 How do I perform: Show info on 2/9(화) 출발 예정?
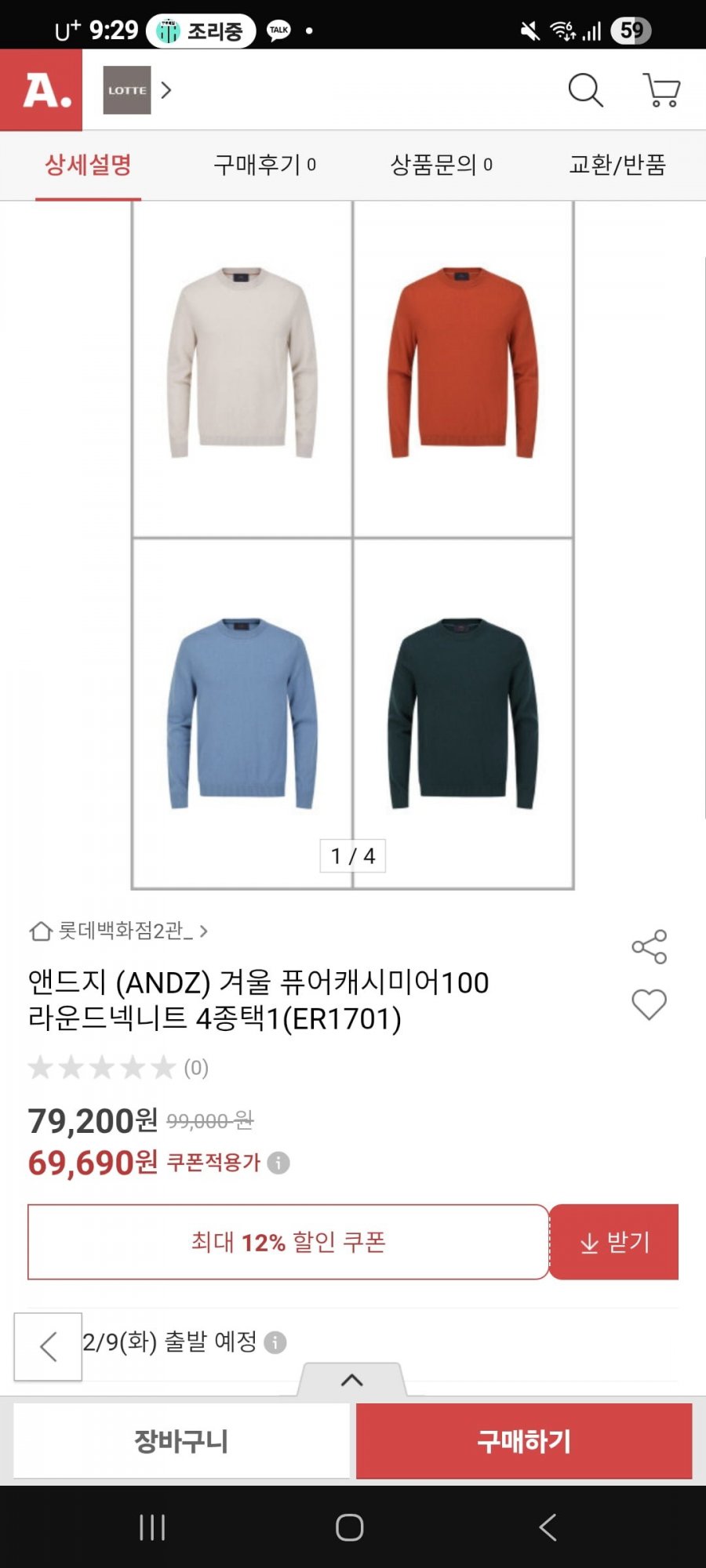[275, 1342]
